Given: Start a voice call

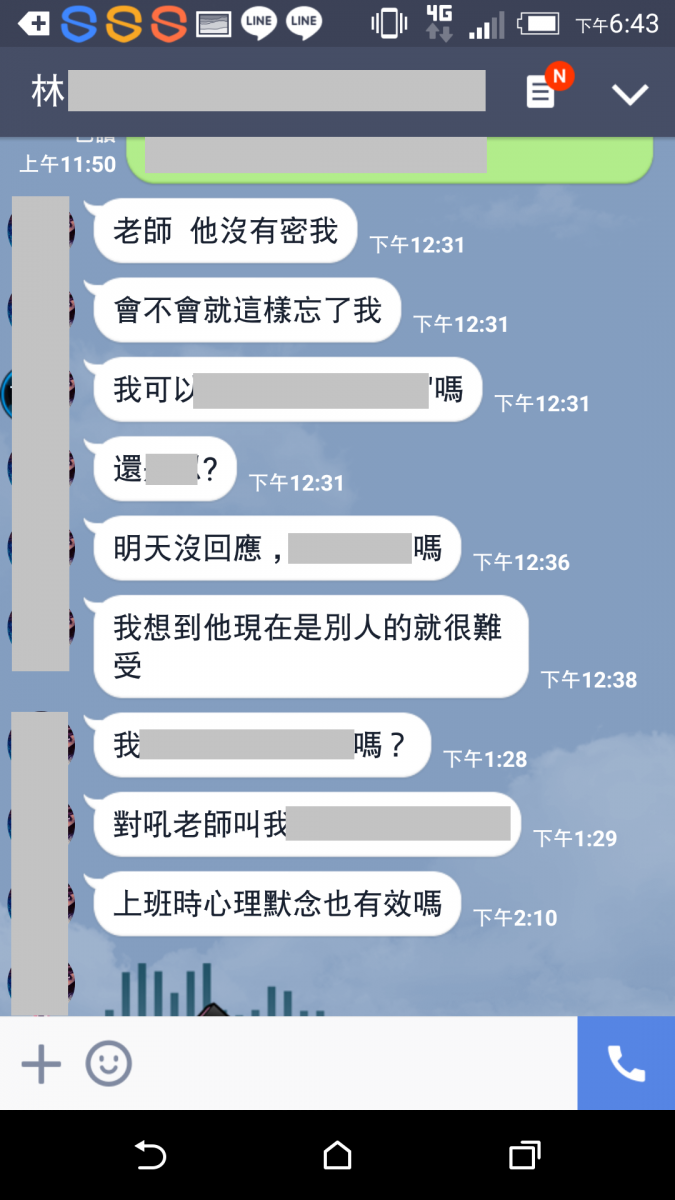Looking at the screenshot, I should pos(626,1064).
